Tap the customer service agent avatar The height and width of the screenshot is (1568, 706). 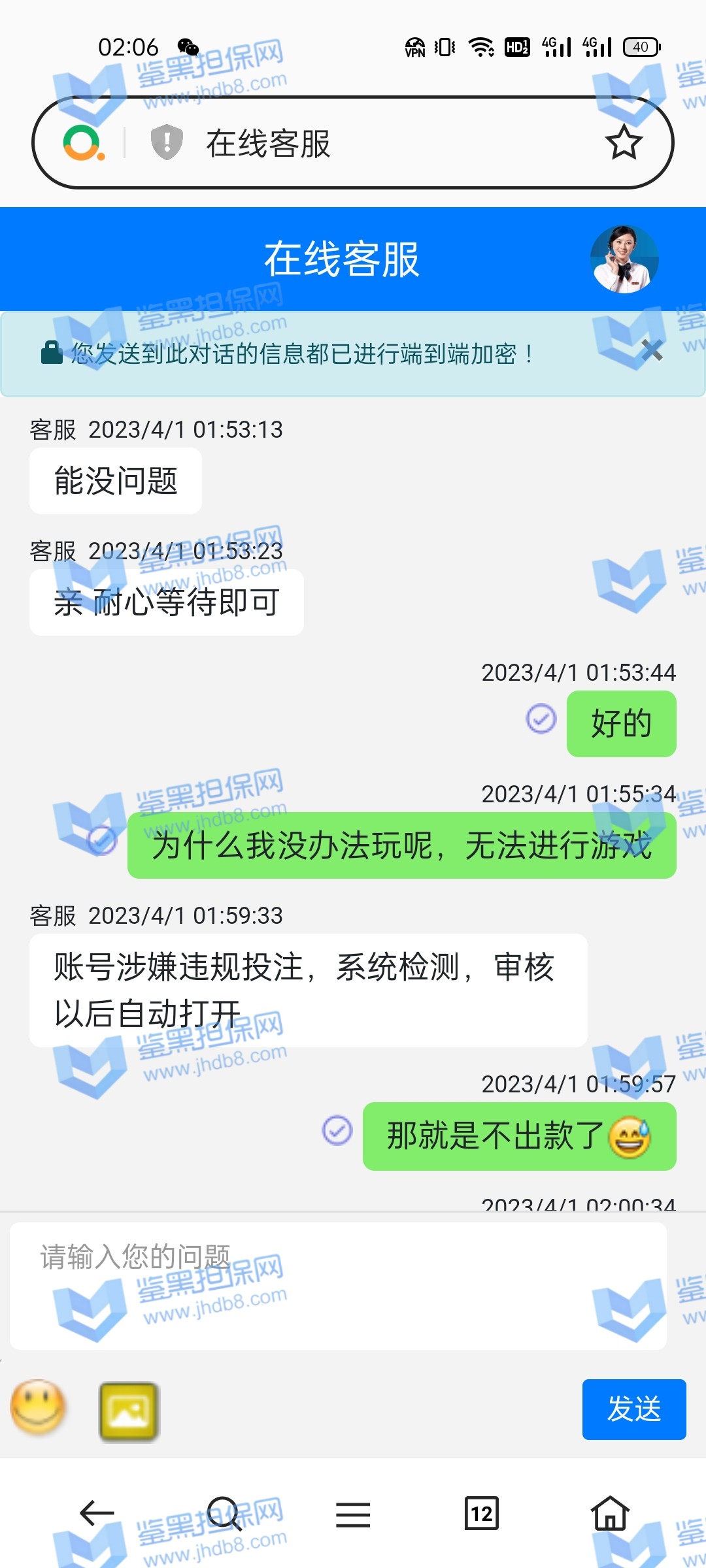(x=624, y=259)
